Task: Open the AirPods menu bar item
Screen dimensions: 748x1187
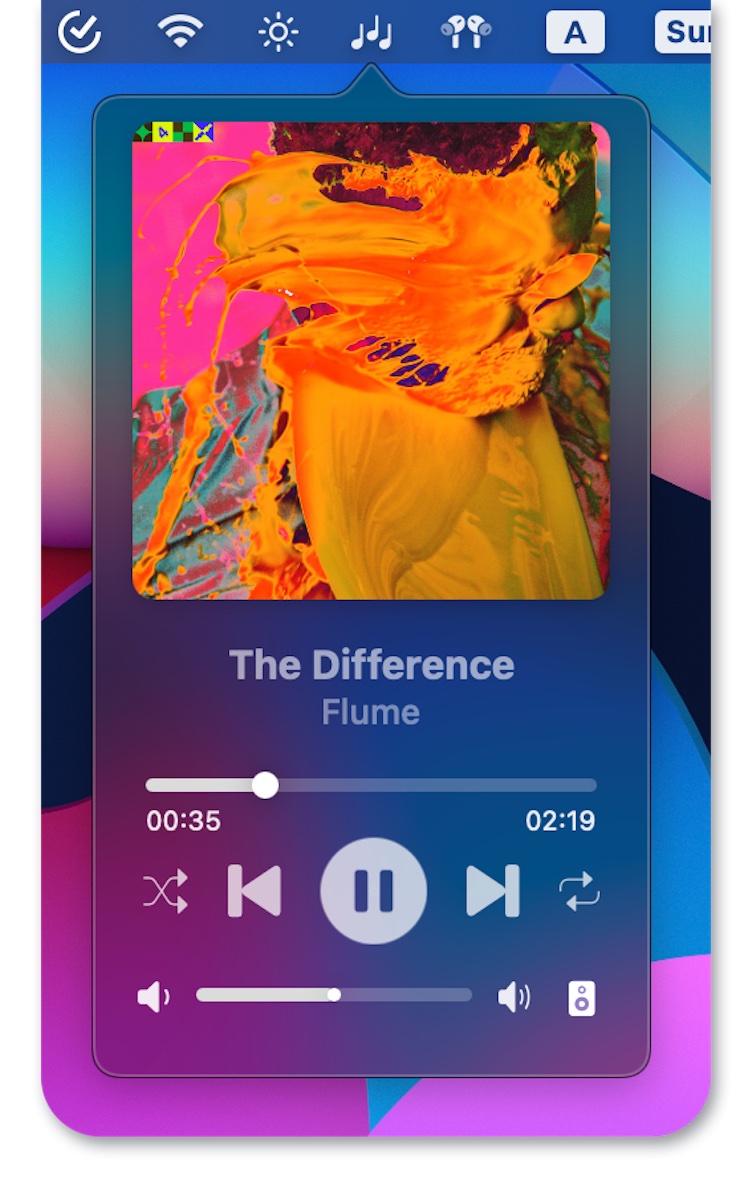Action: coord(465,32)
